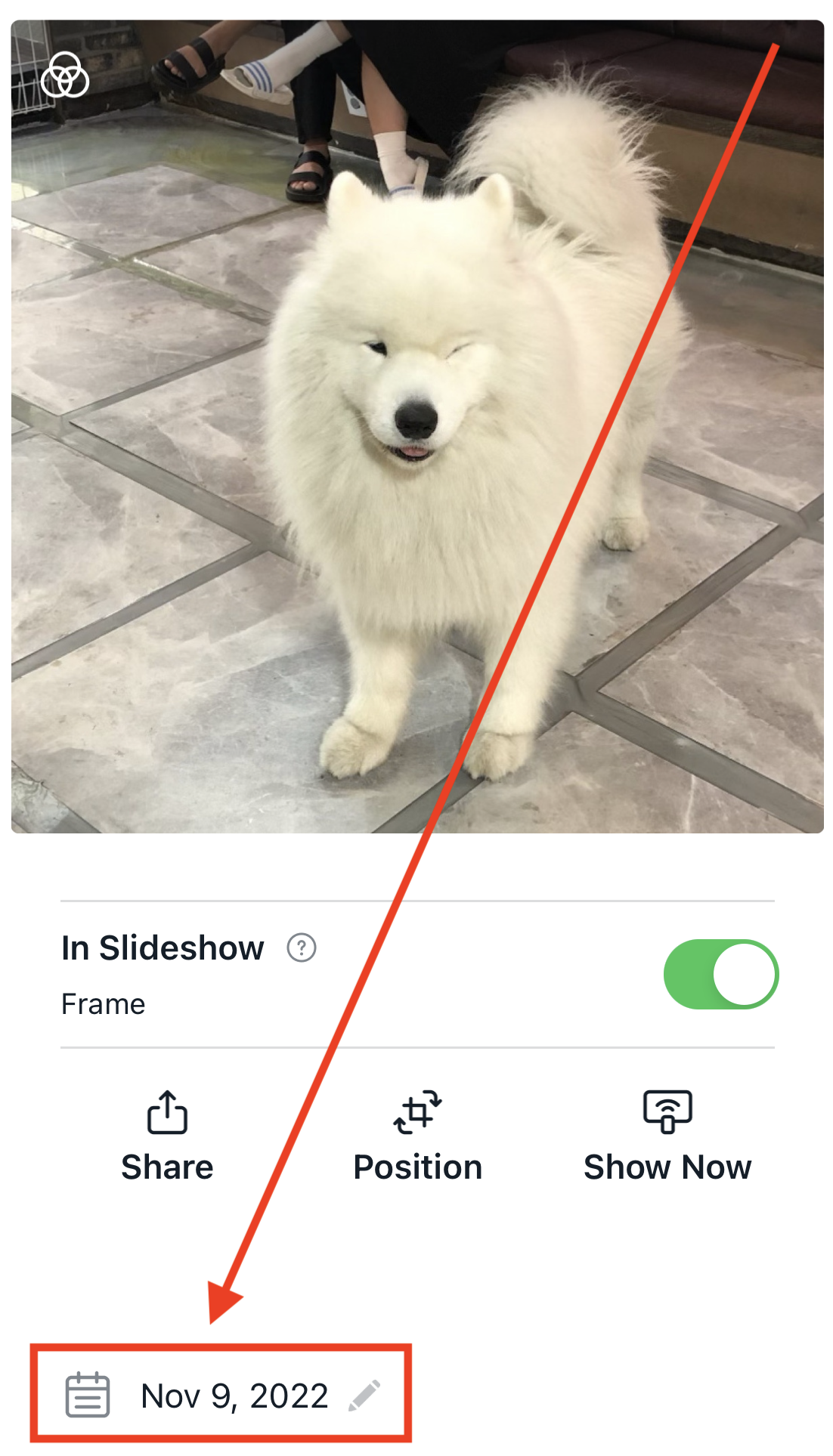Open the In Slideshow help icon
Screen dimensions: 833x1456
tap(301, 947)
